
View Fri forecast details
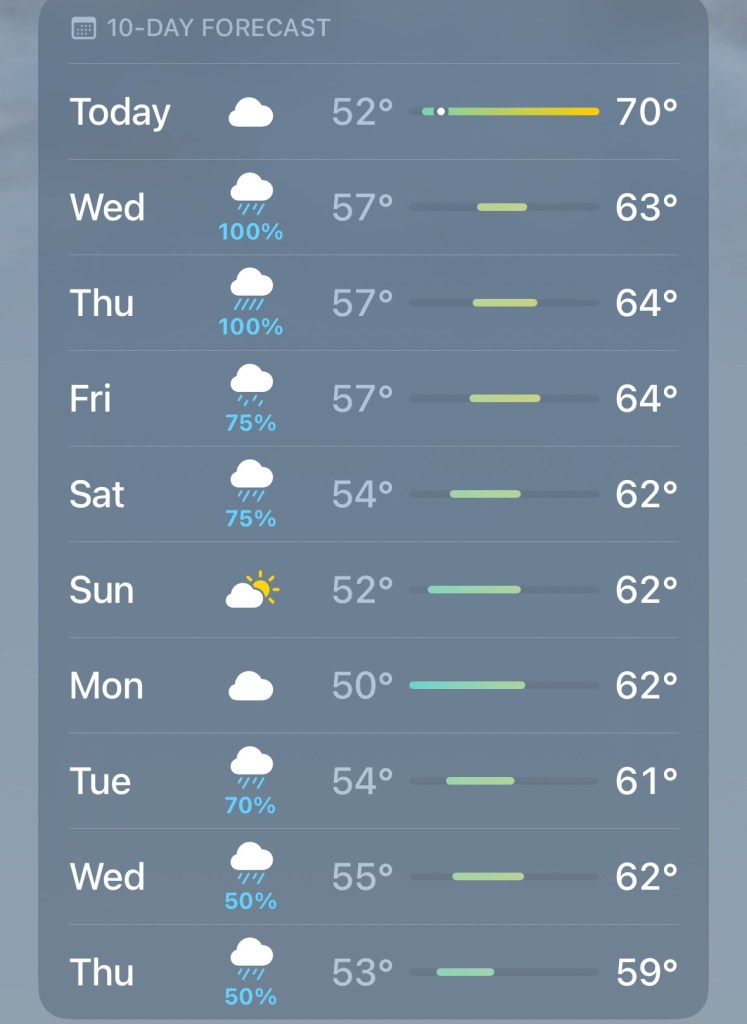coord(373,399)
